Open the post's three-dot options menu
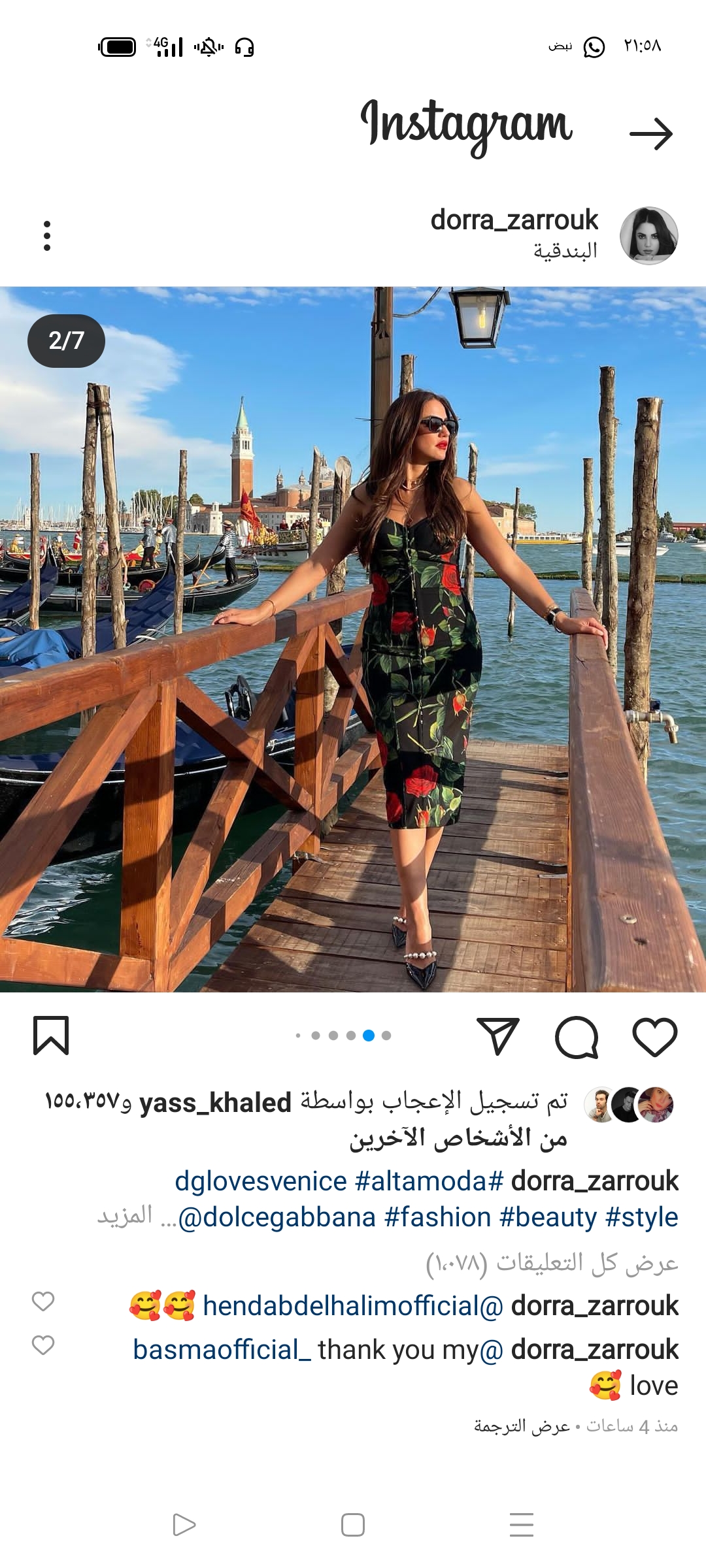This screenshot has width=706, height=1568. coord(47,236)
